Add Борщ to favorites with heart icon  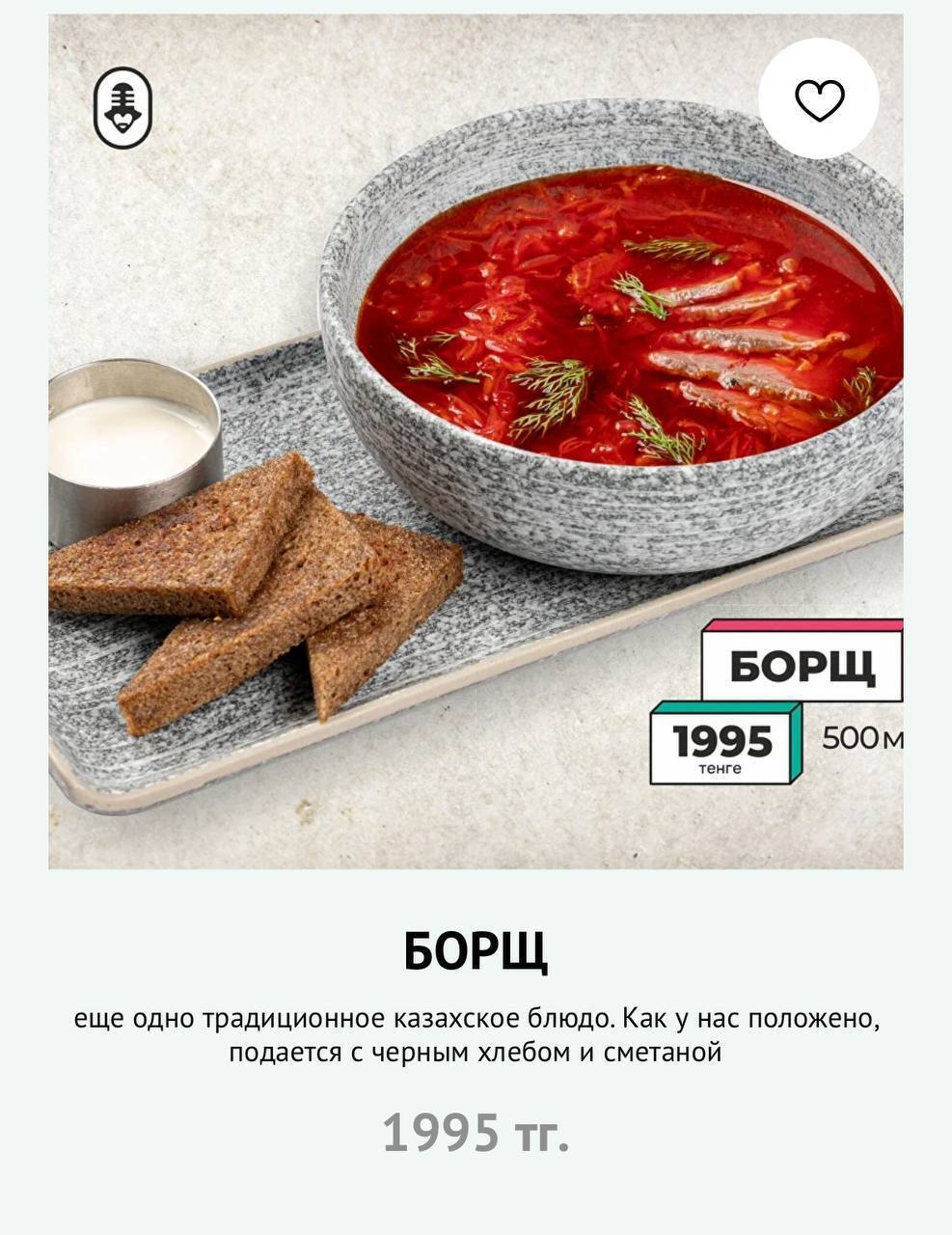(819, 99)
